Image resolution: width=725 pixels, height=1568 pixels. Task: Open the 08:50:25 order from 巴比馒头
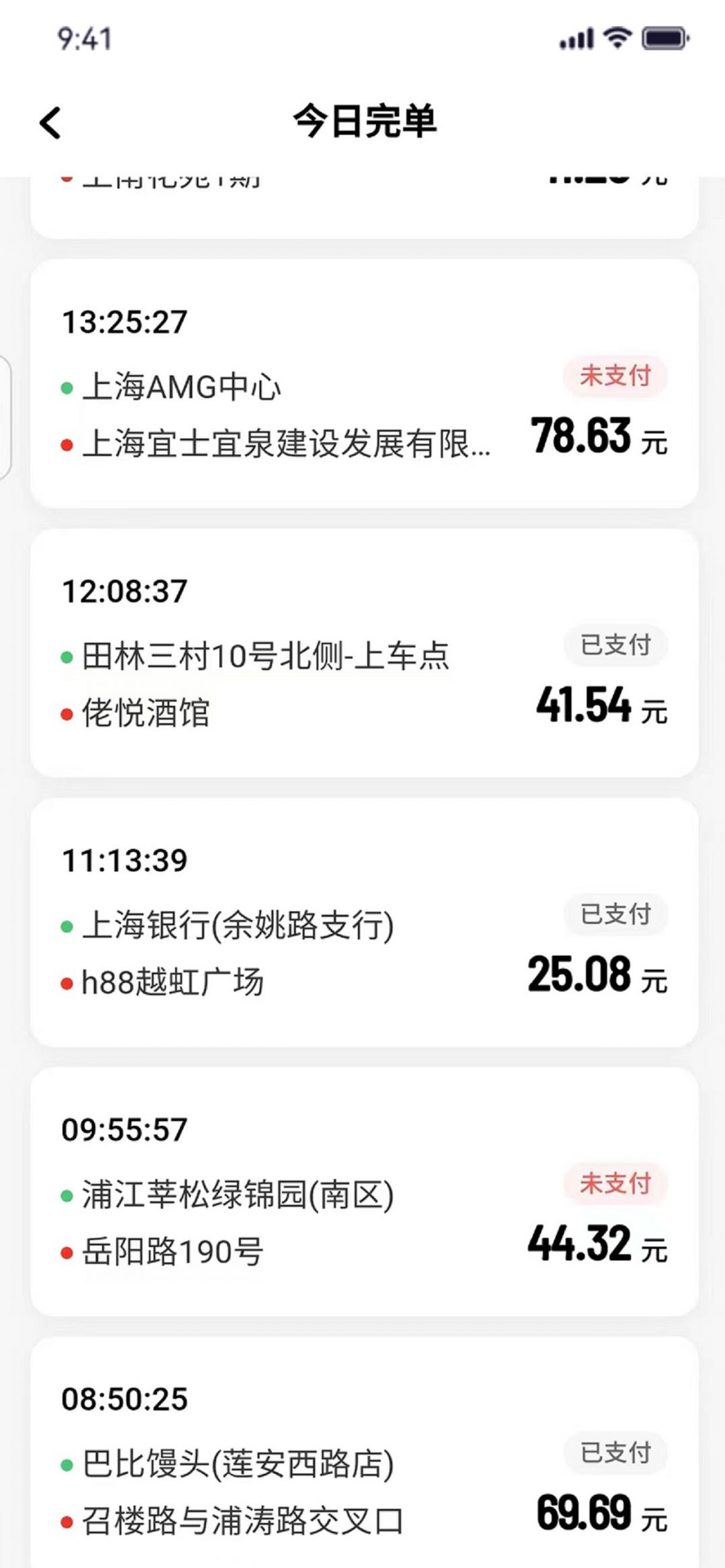(364, 1456)
